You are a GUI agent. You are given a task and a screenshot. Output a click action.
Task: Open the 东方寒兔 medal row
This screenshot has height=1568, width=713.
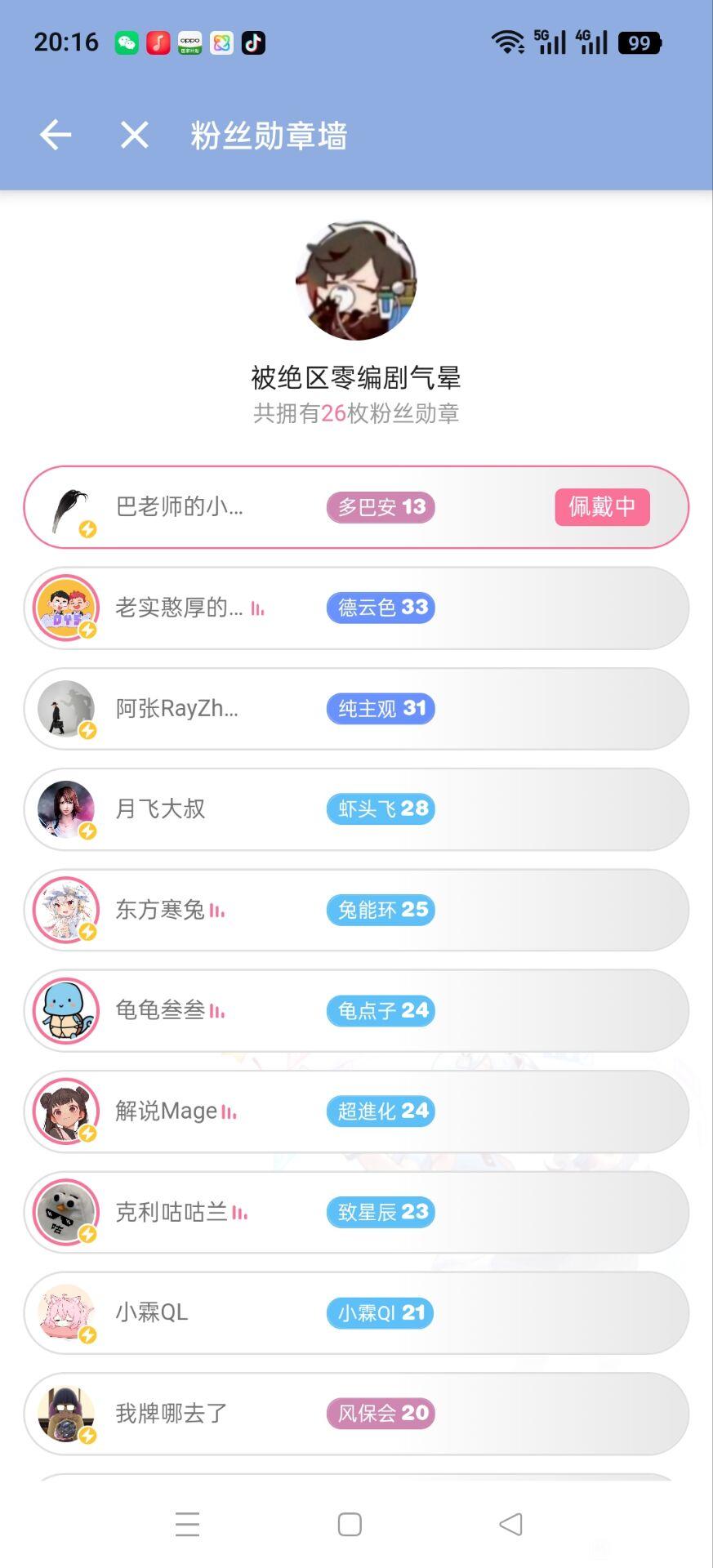point(356,910)
